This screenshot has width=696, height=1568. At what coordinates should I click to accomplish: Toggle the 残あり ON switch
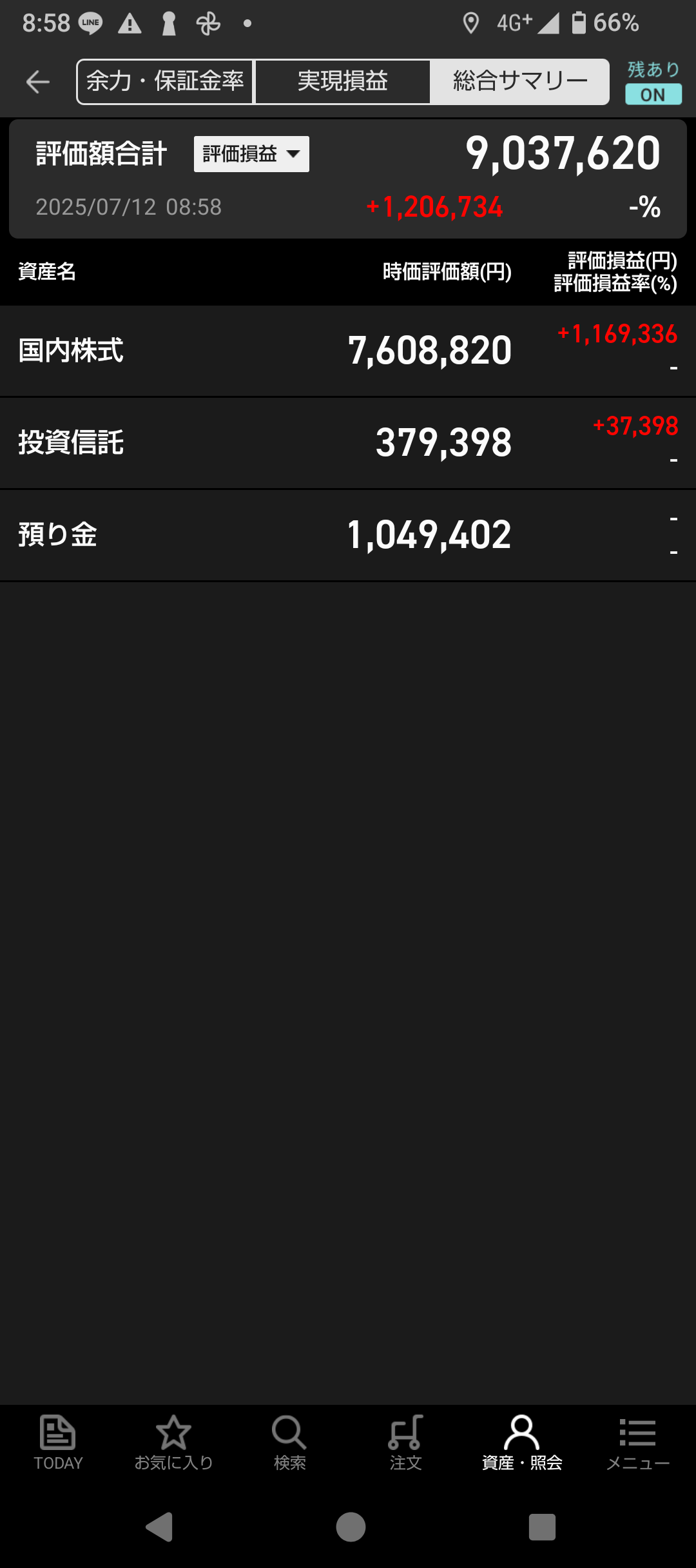[653, 83]
